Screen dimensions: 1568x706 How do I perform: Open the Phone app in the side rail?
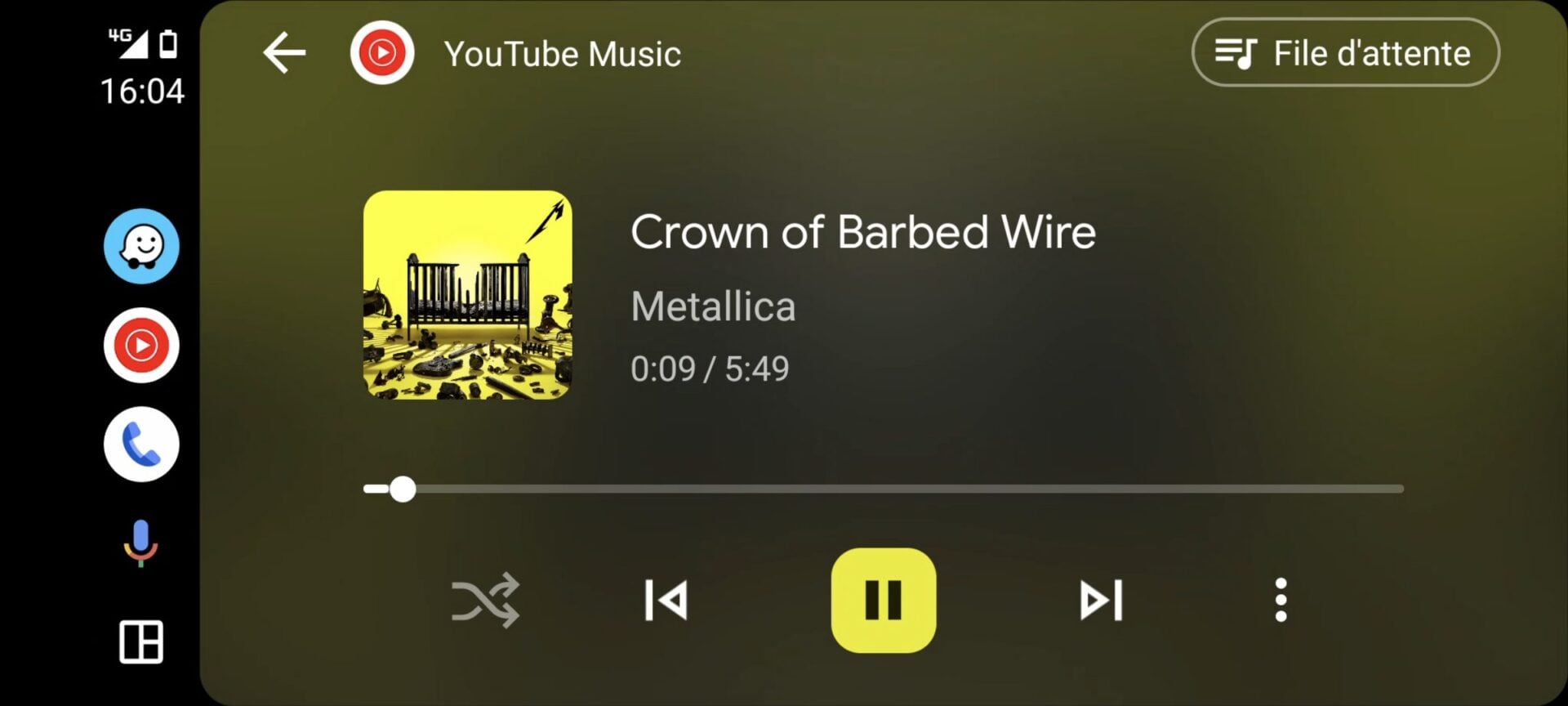(141, 445)
